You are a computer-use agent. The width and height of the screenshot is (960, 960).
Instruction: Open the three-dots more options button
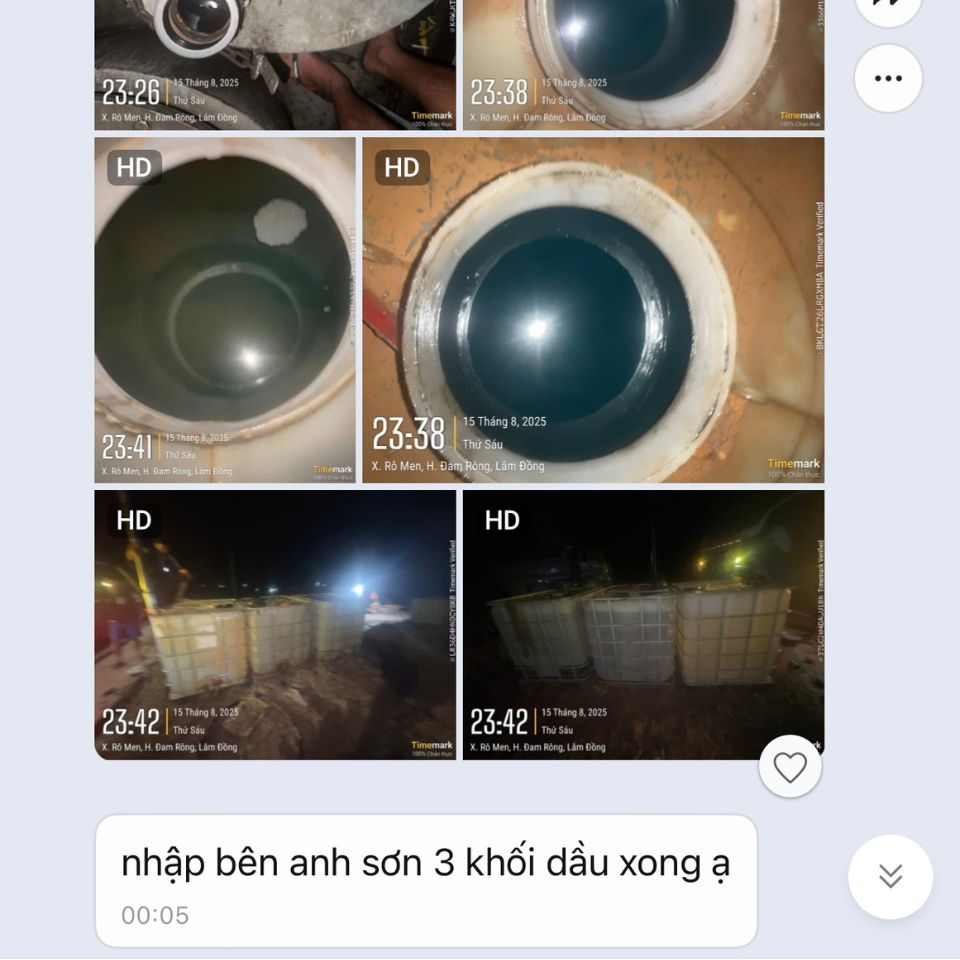tap(888, 78)
